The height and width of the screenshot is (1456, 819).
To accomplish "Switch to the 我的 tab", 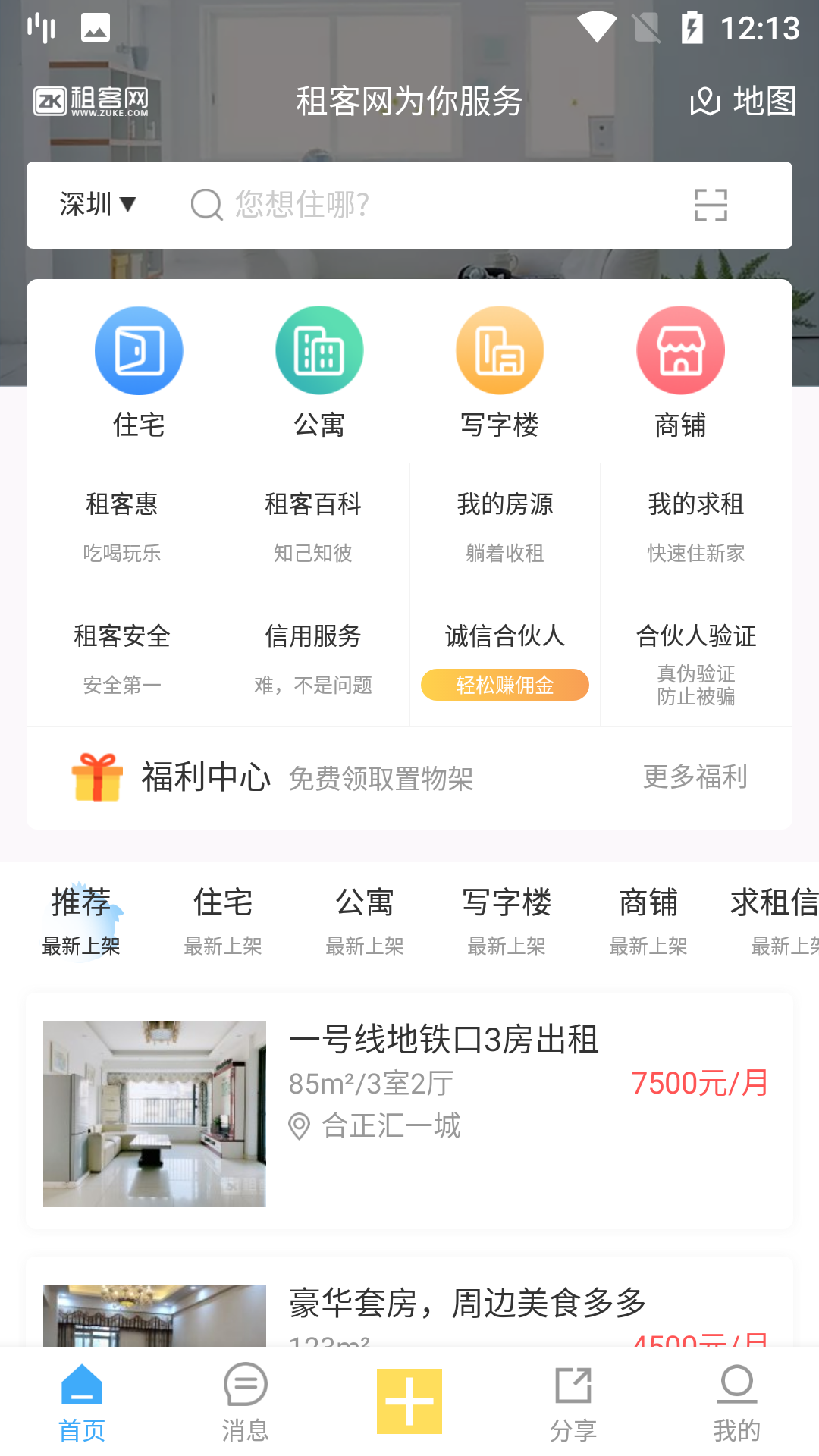I will (x=736, y=1401).
